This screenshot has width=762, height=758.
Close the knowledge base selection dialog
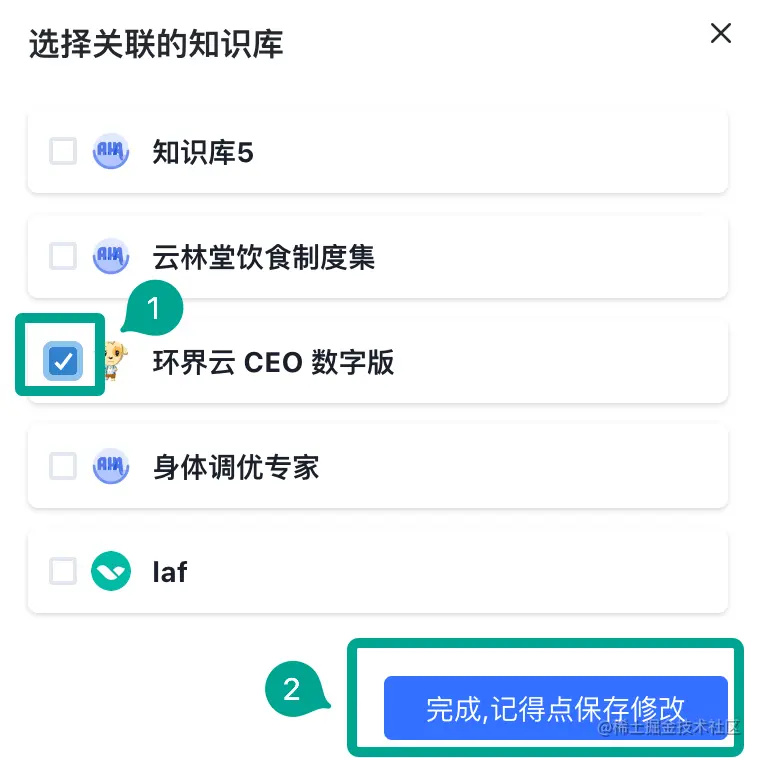click(x=720, y=34)
